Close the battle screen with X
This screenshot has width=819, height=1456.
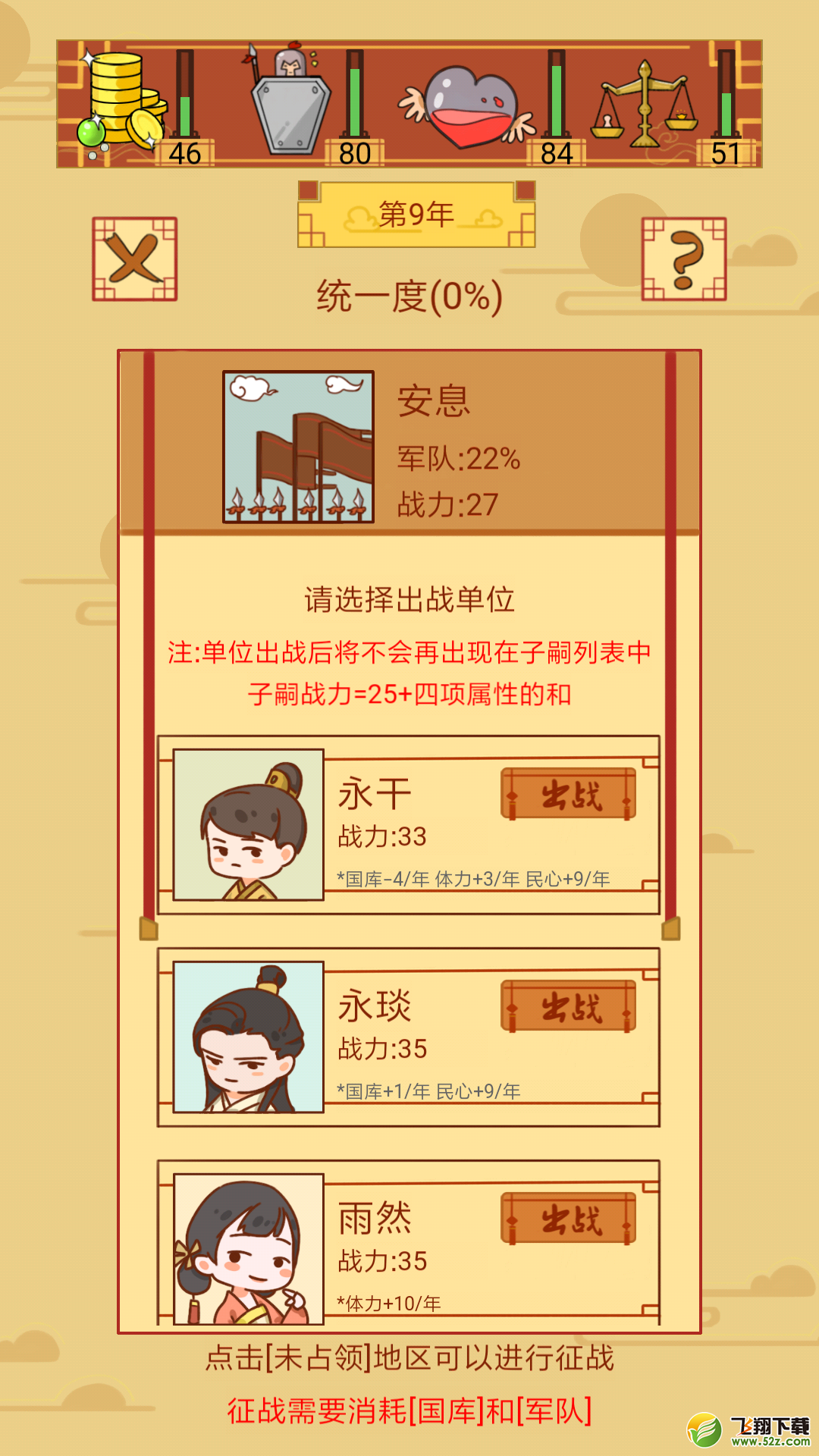coord(135,259)
